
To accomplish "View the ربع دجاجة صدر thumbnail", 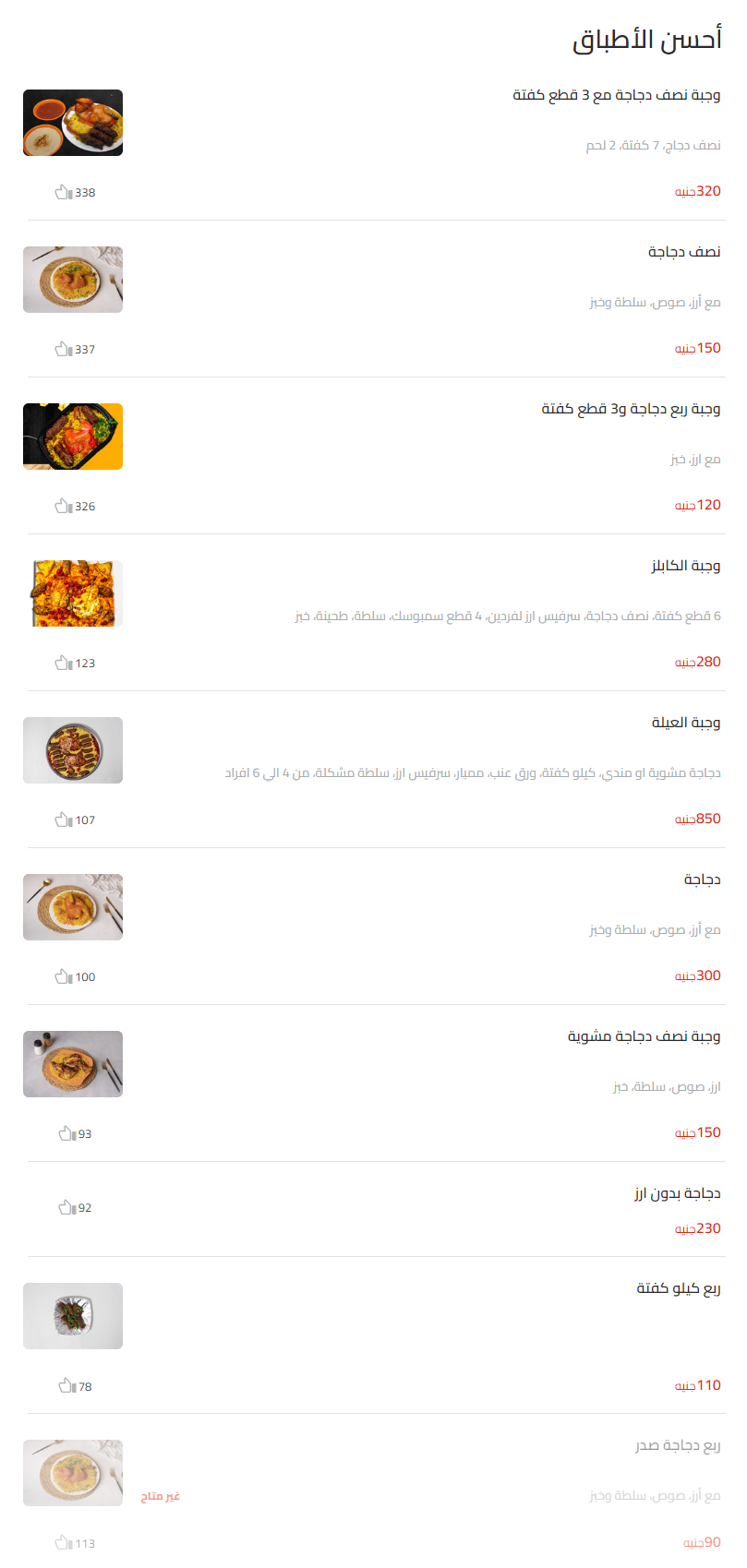I will 73,1473.
